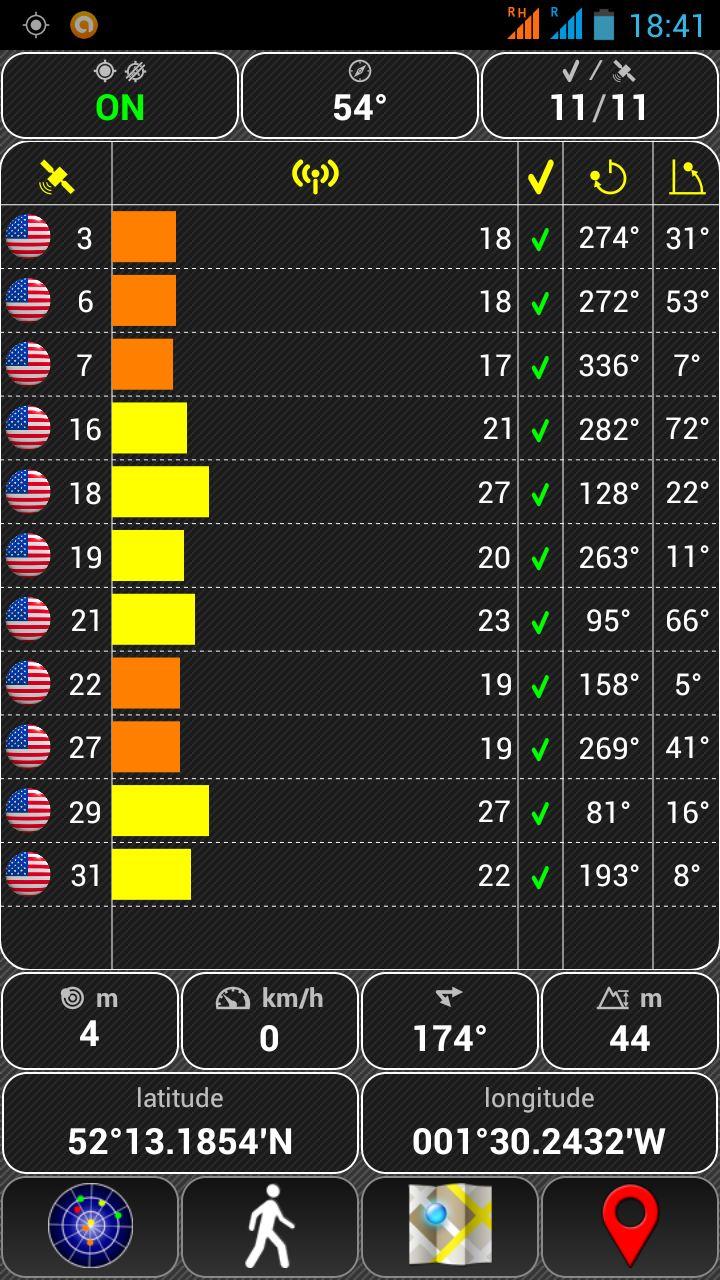Open the red location pin tab
This screenshot has height=1280, width=720.
click(630, 1226)
